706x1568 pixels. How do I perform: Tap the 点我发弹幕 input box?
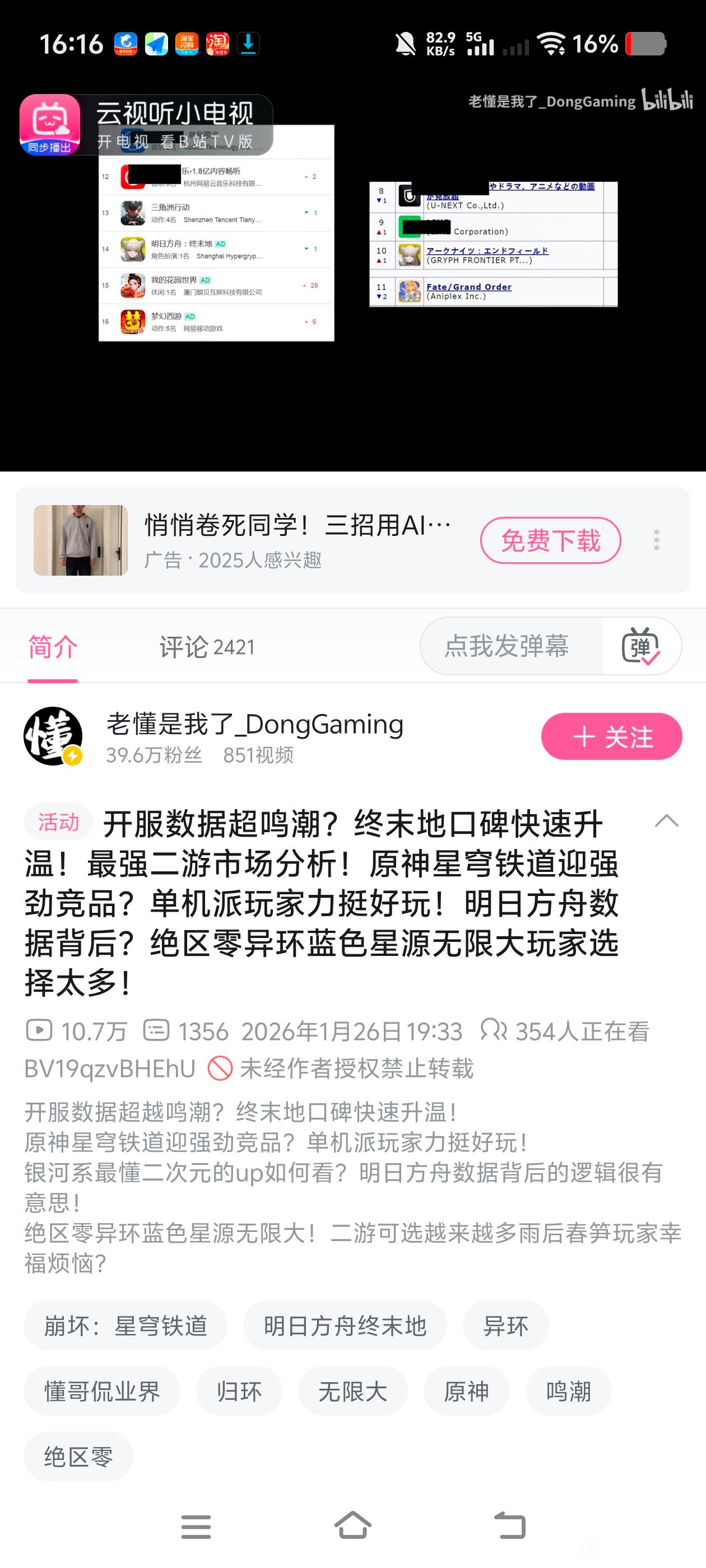click(x=507, y=646)
